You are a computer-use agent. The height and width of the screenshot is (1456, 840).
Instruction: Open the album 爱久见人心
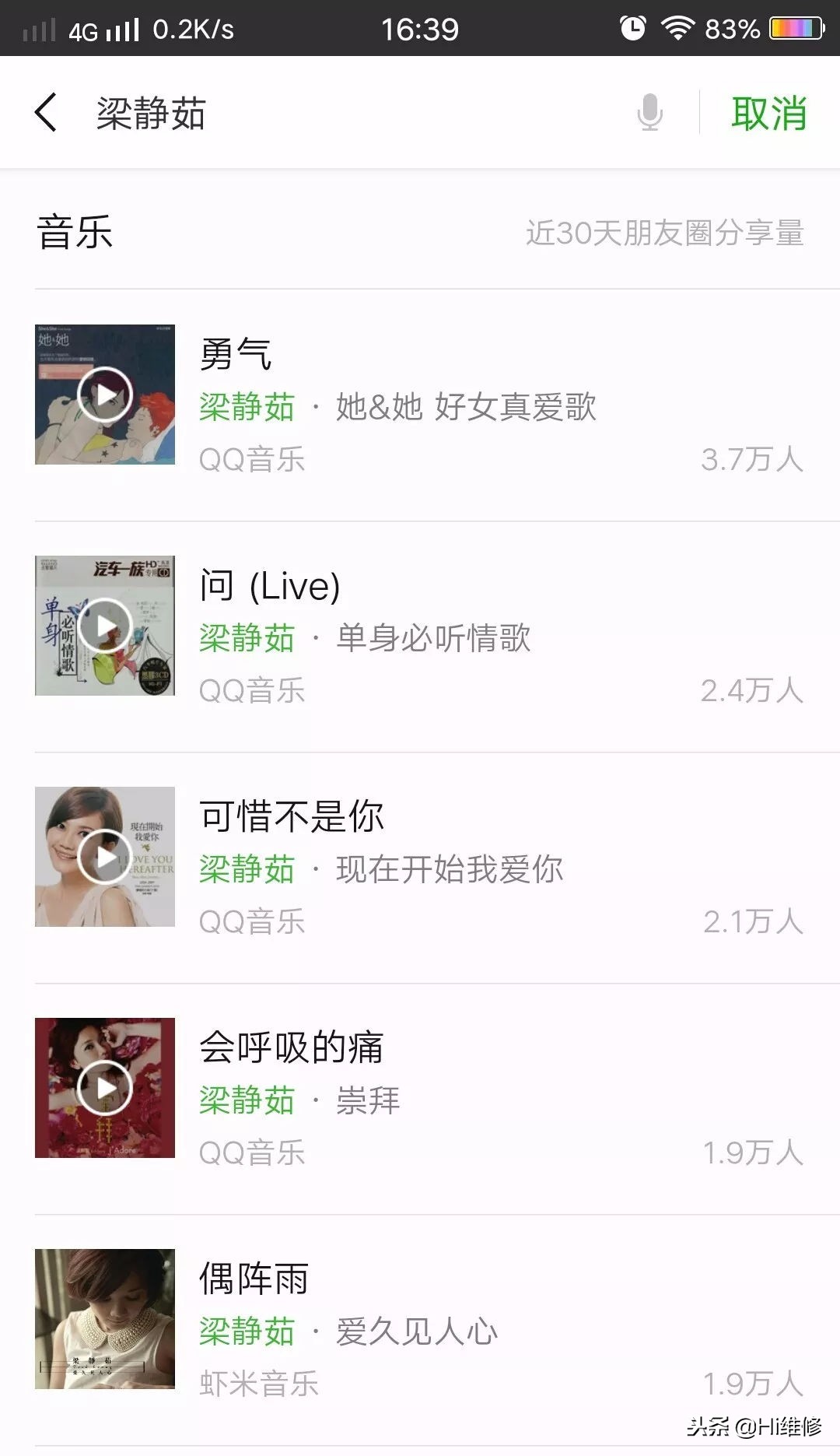coord(415,1332)
